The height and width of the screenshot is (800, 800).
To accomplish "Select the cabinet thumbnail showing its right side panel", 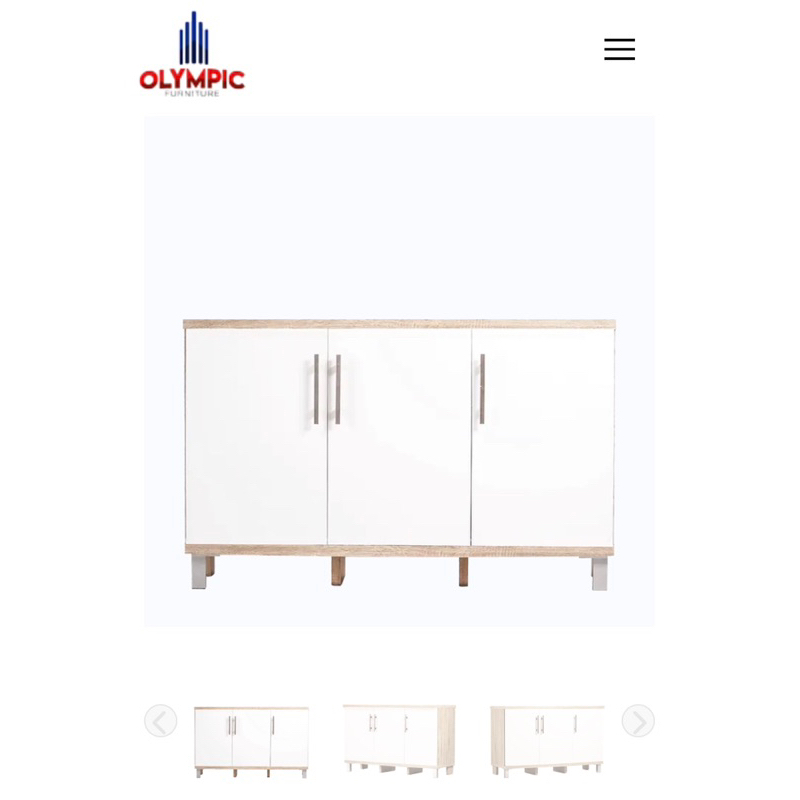I will [399, 741].
